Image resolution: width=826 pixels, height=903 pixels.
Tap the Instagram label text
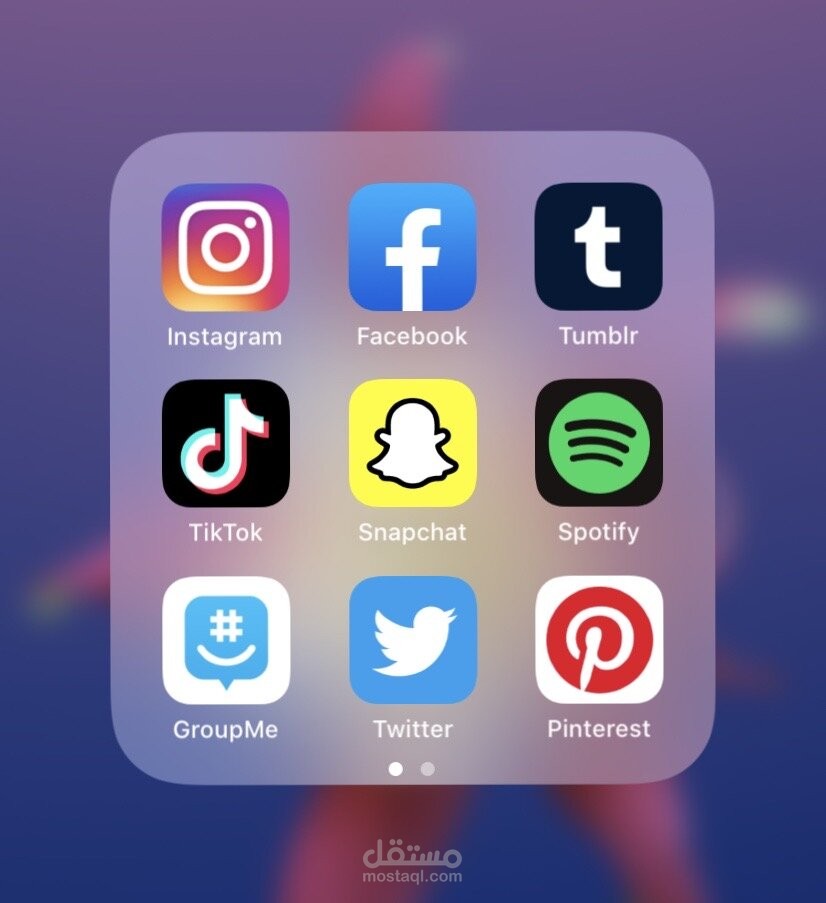[x=224, y=336]
